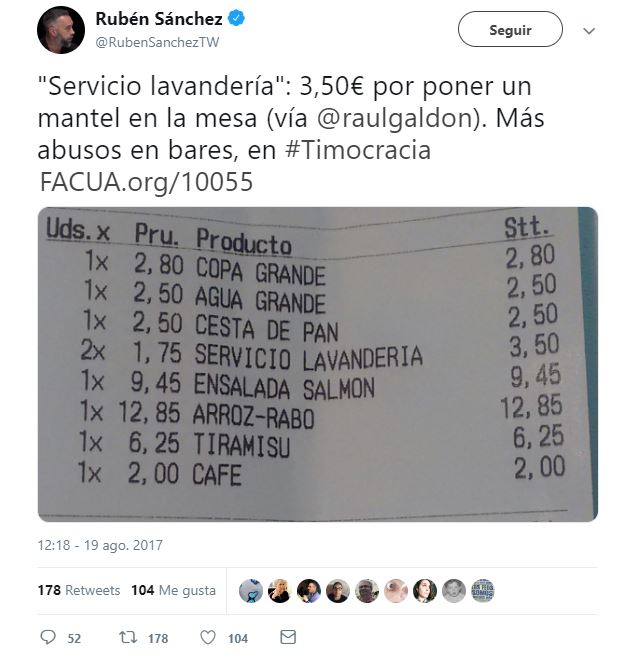Open Rubén Sánchez's profile picture
This screenshot has height=656, width=636.
tap(60, 30)
